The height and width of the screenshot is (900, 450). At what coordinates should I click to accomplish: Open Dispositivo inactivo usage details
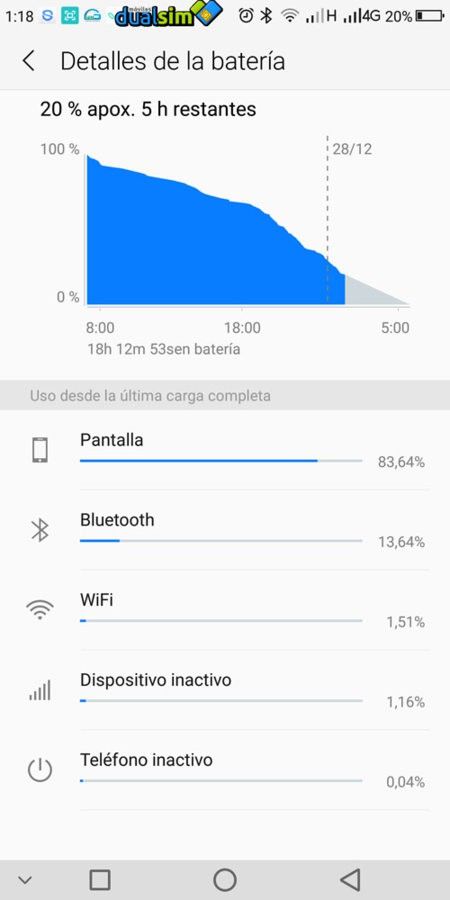(x=225, y=690)
